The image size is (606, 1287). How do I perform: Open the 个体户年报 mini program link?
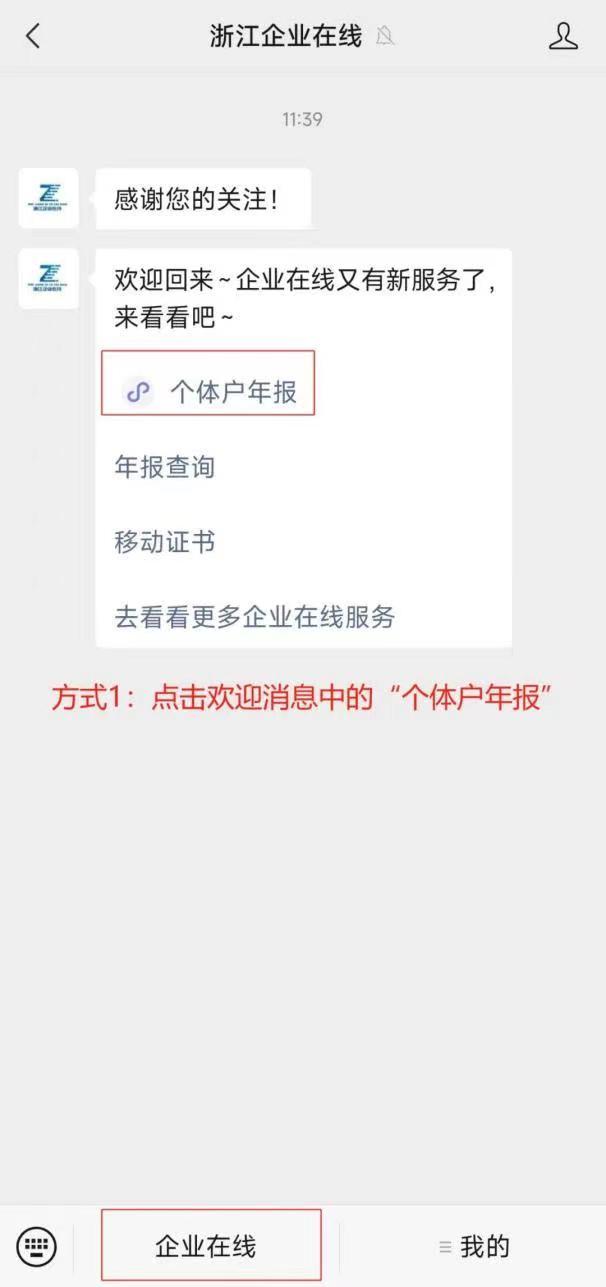coord(209,391)
